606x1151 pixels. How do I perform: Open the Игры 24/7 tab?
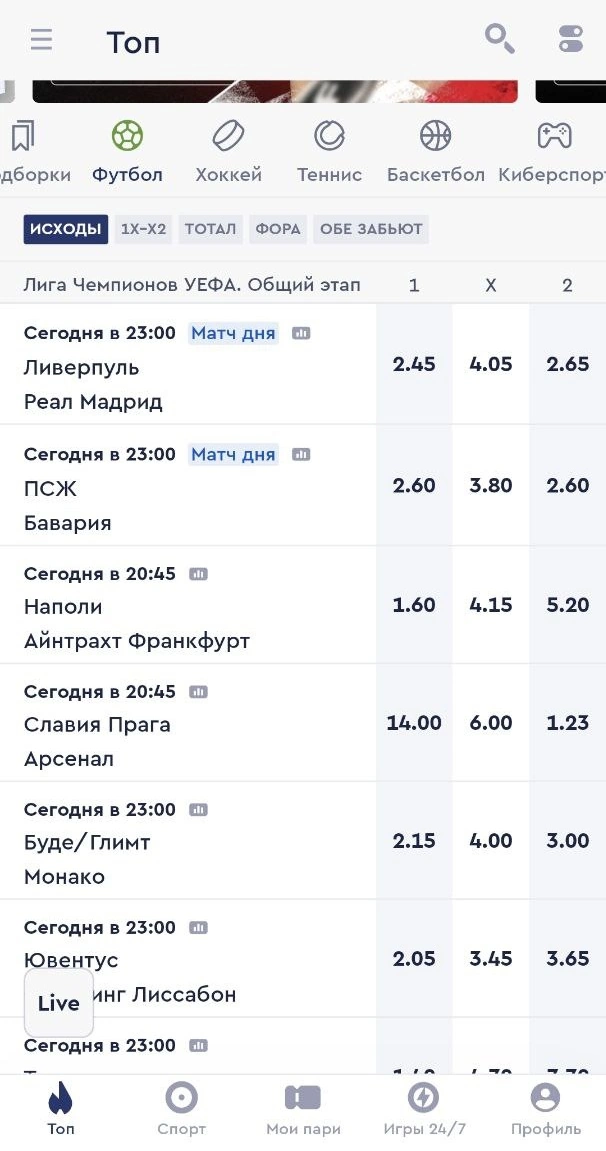[x=424, y=1109]
